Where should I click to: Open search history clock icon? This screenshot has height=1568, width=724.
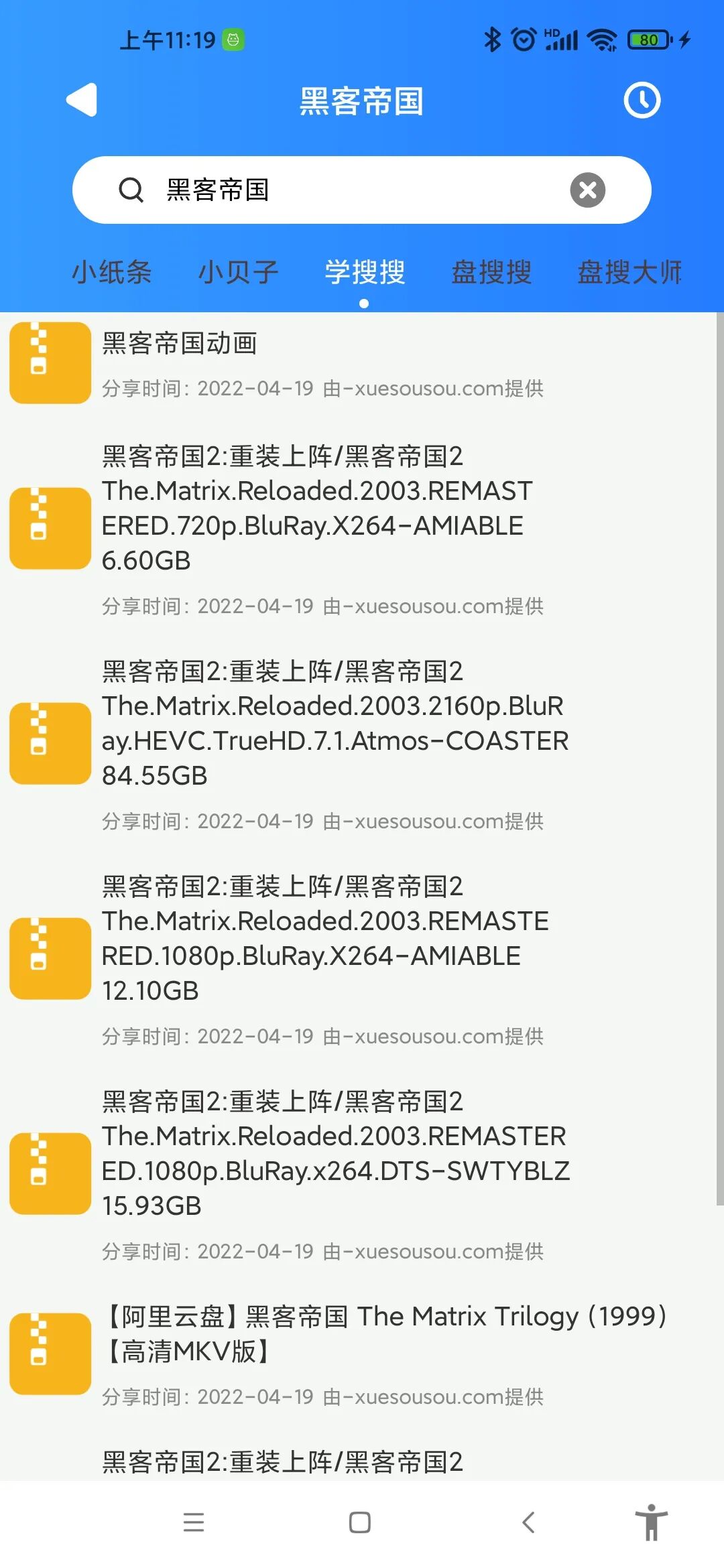coord(642,101)
